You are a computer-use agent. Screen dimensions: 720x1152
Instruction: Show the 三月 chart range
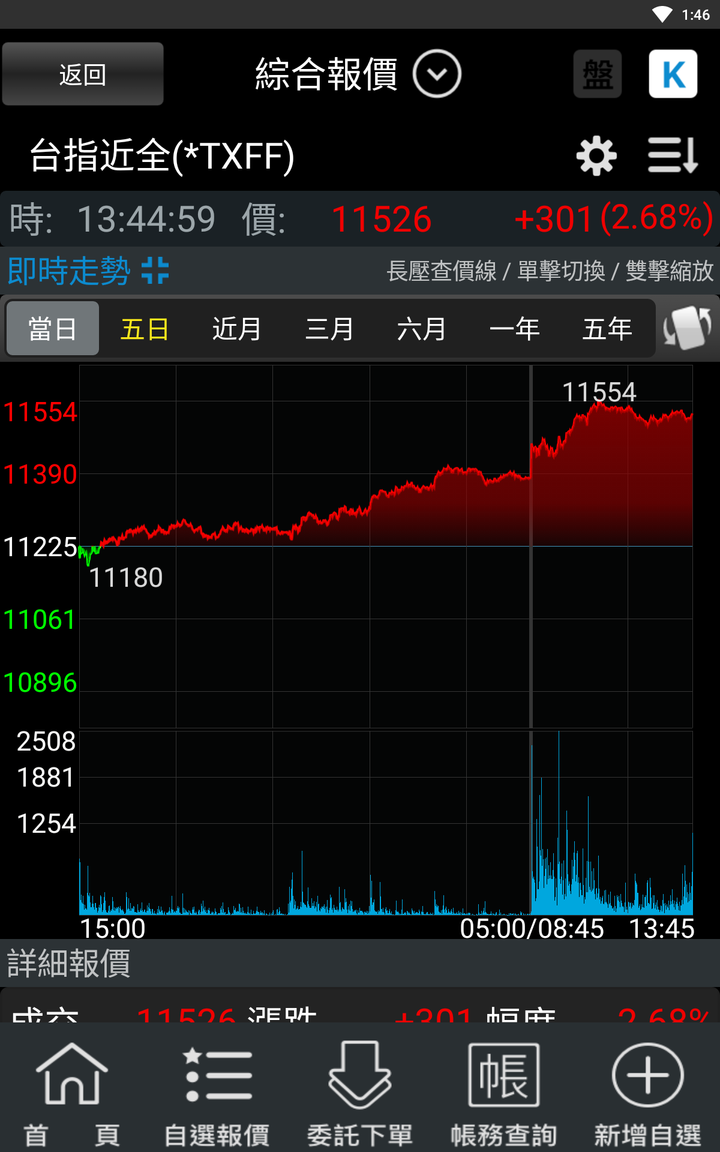(x=329, y=328)
